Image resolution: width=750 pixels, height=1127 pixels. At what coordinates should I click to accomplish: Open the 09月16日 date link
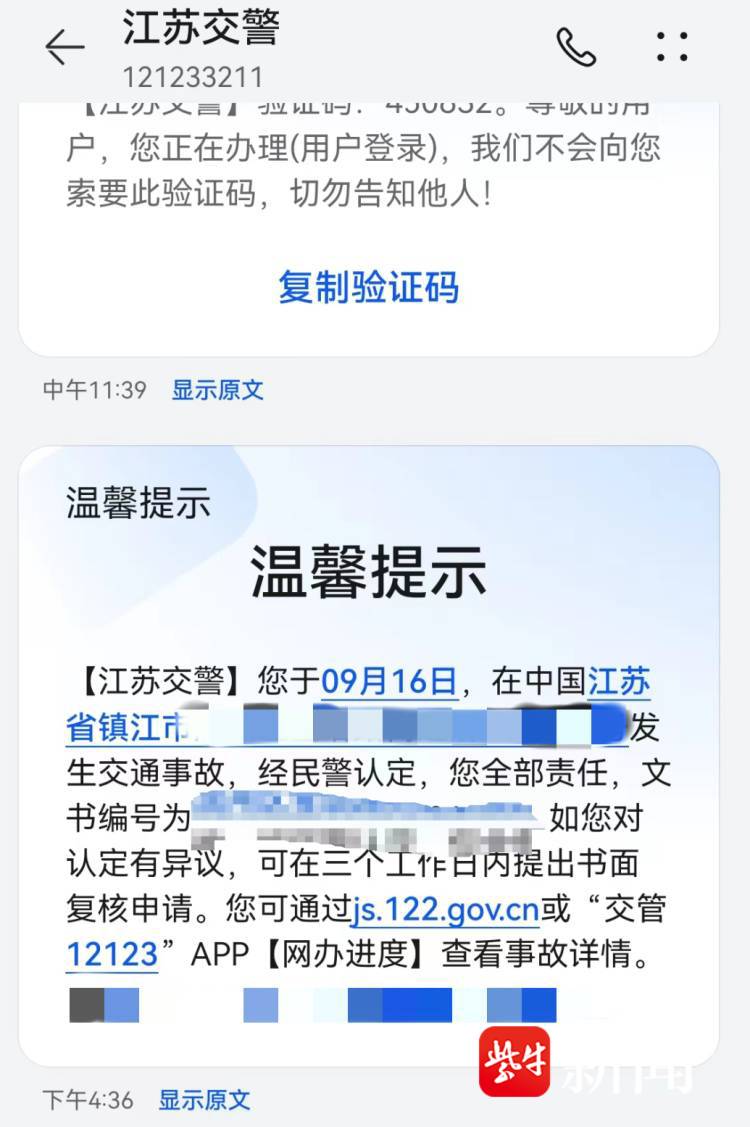389,683
